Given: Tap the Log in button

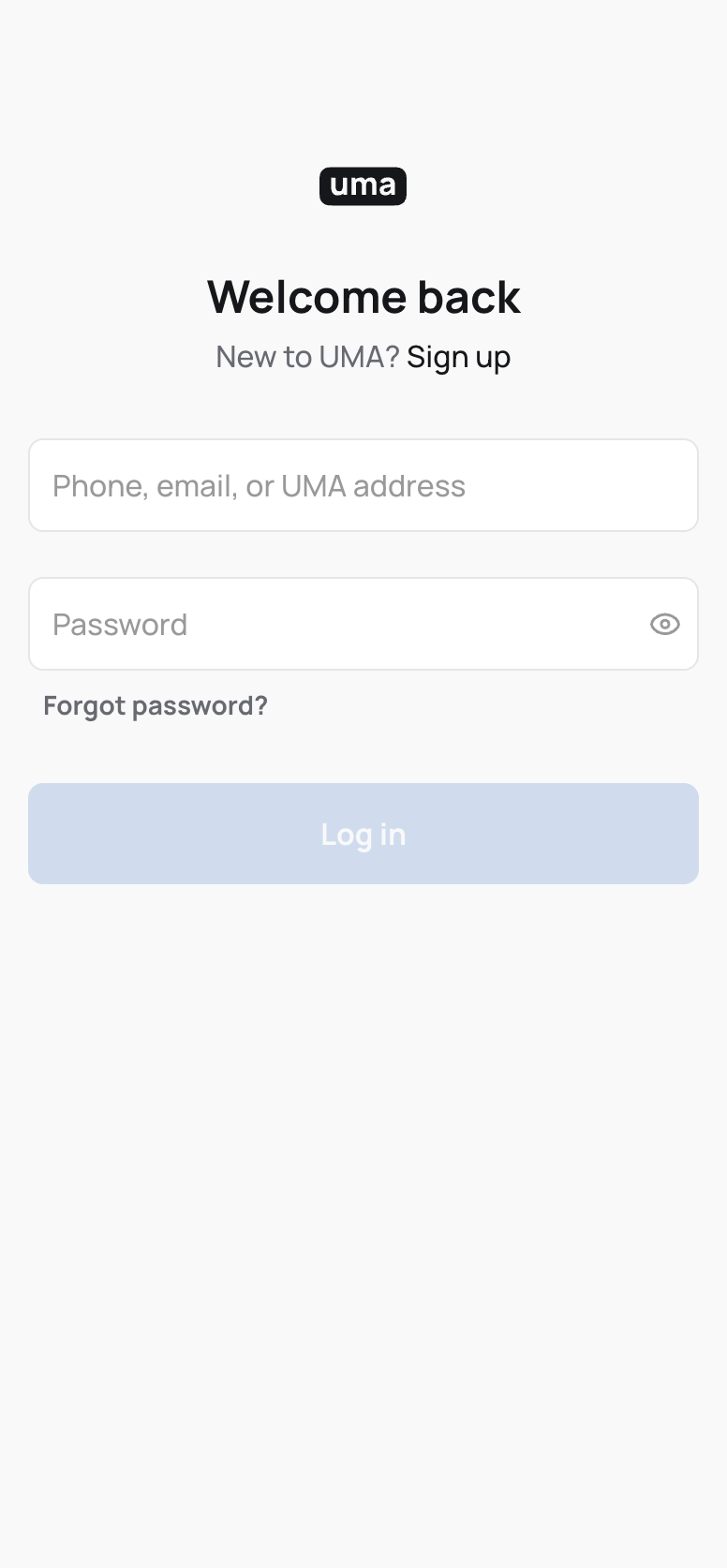Looking at the screenshot, I should point(363,834).
